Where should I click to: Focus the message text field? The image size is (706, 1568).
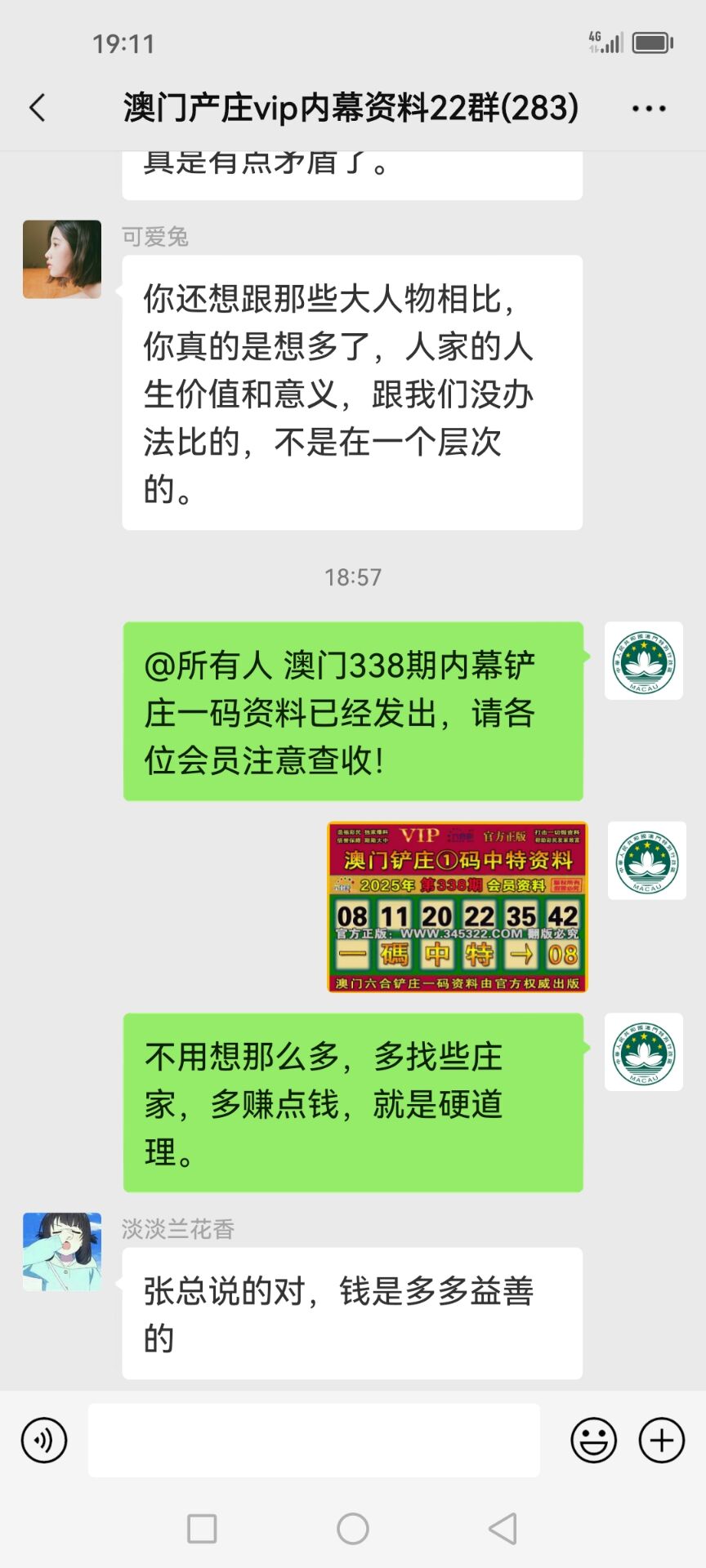(314, 1440)
